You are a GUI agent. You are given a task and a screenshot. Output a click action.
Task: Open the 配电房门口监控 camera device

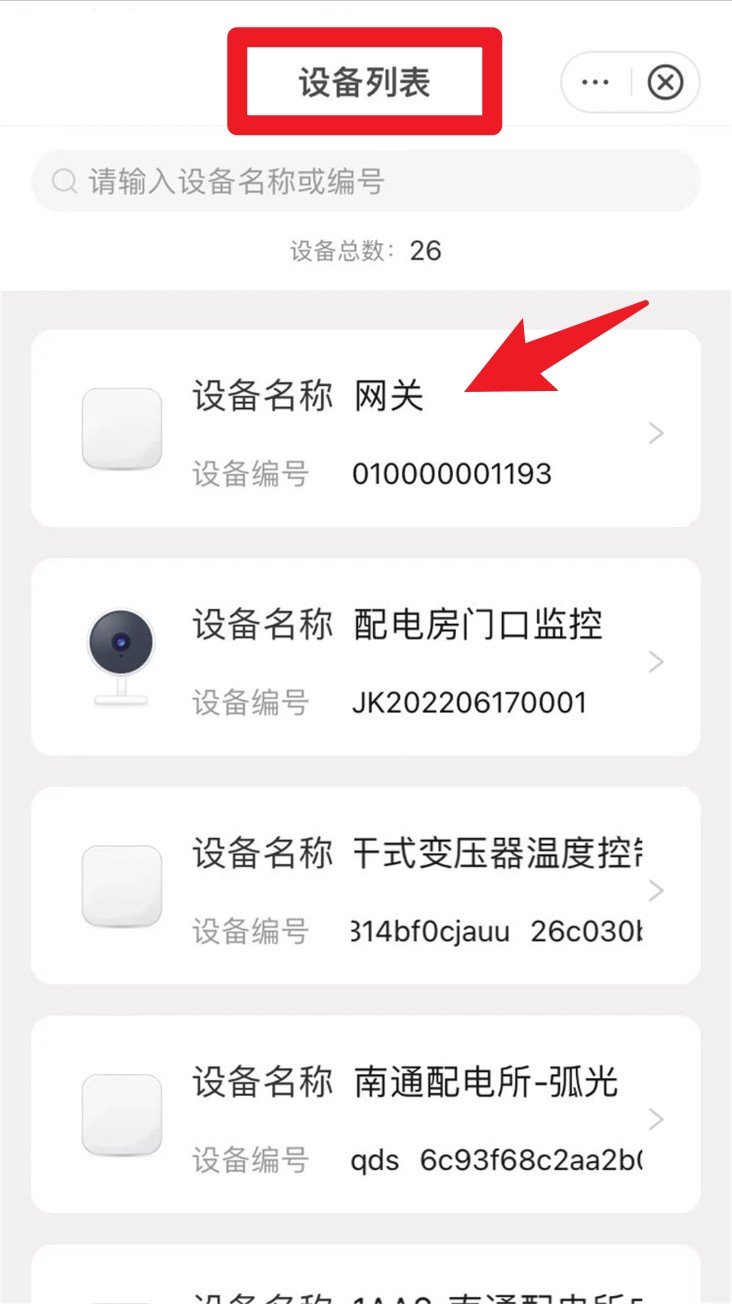(x=366, y=657)
